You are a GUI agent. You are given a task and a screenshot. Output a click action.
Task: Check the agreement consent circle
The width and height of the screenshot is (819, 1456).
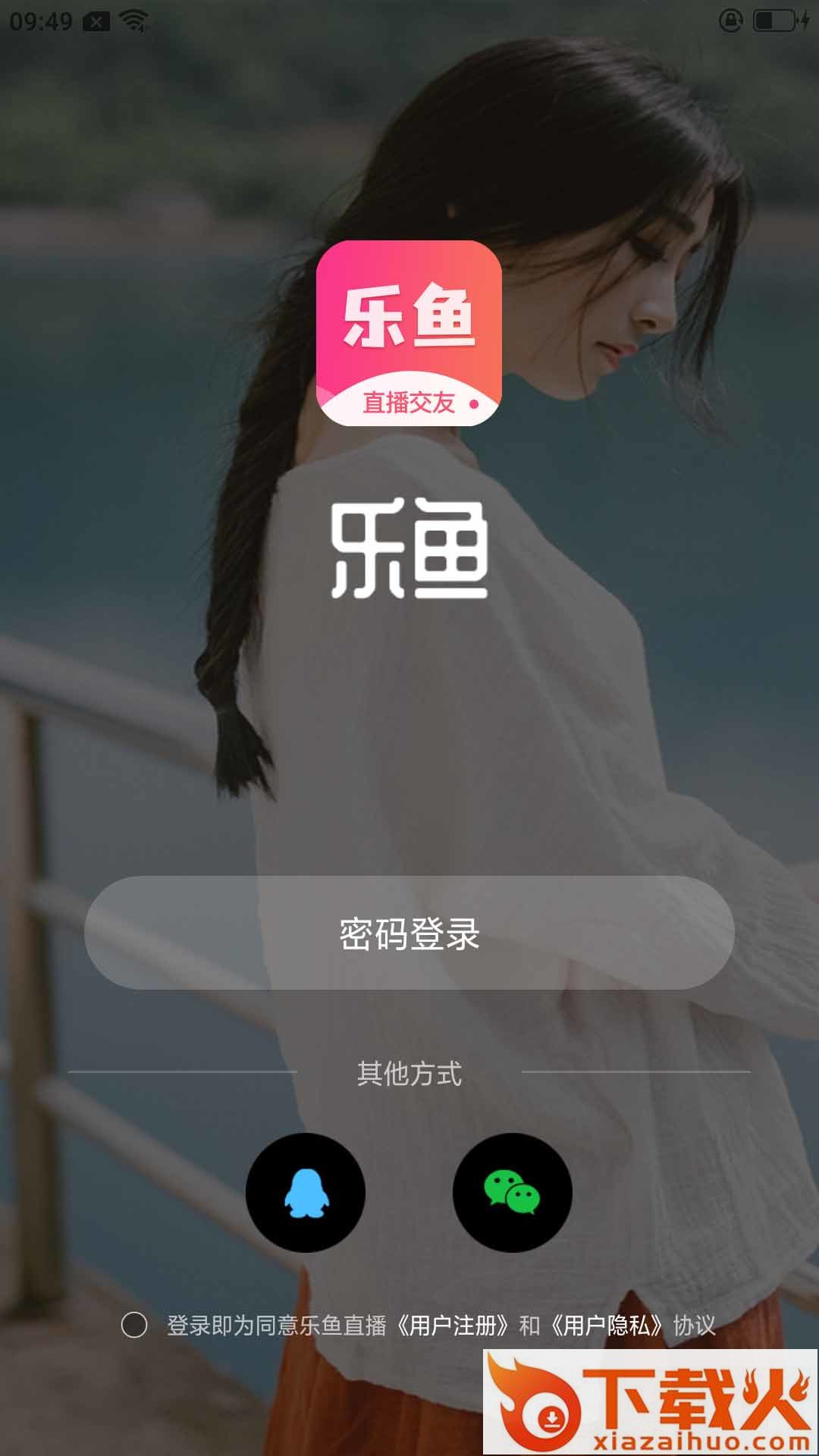tap(134, 1325)
